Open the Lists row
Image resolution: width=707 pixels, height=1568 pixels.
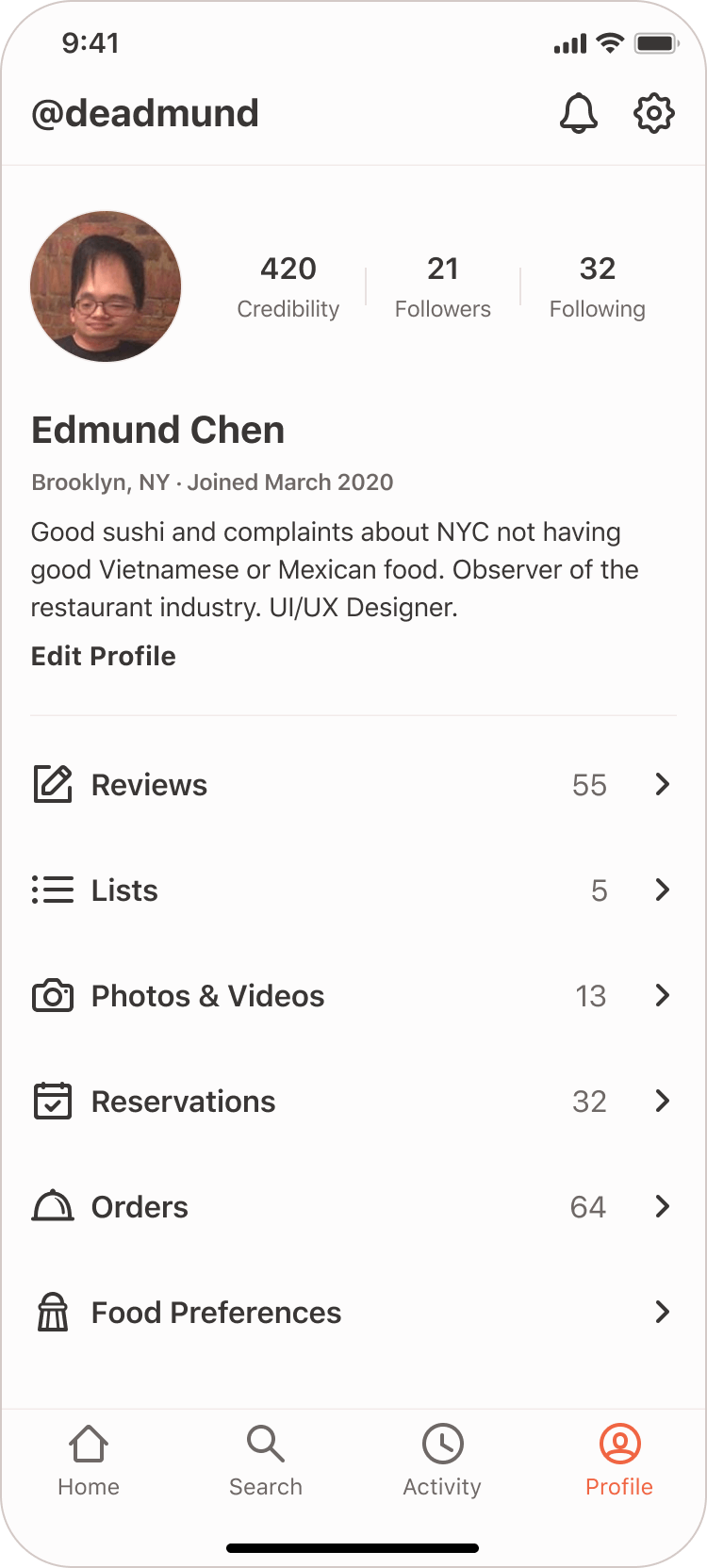tap(353, 890)
